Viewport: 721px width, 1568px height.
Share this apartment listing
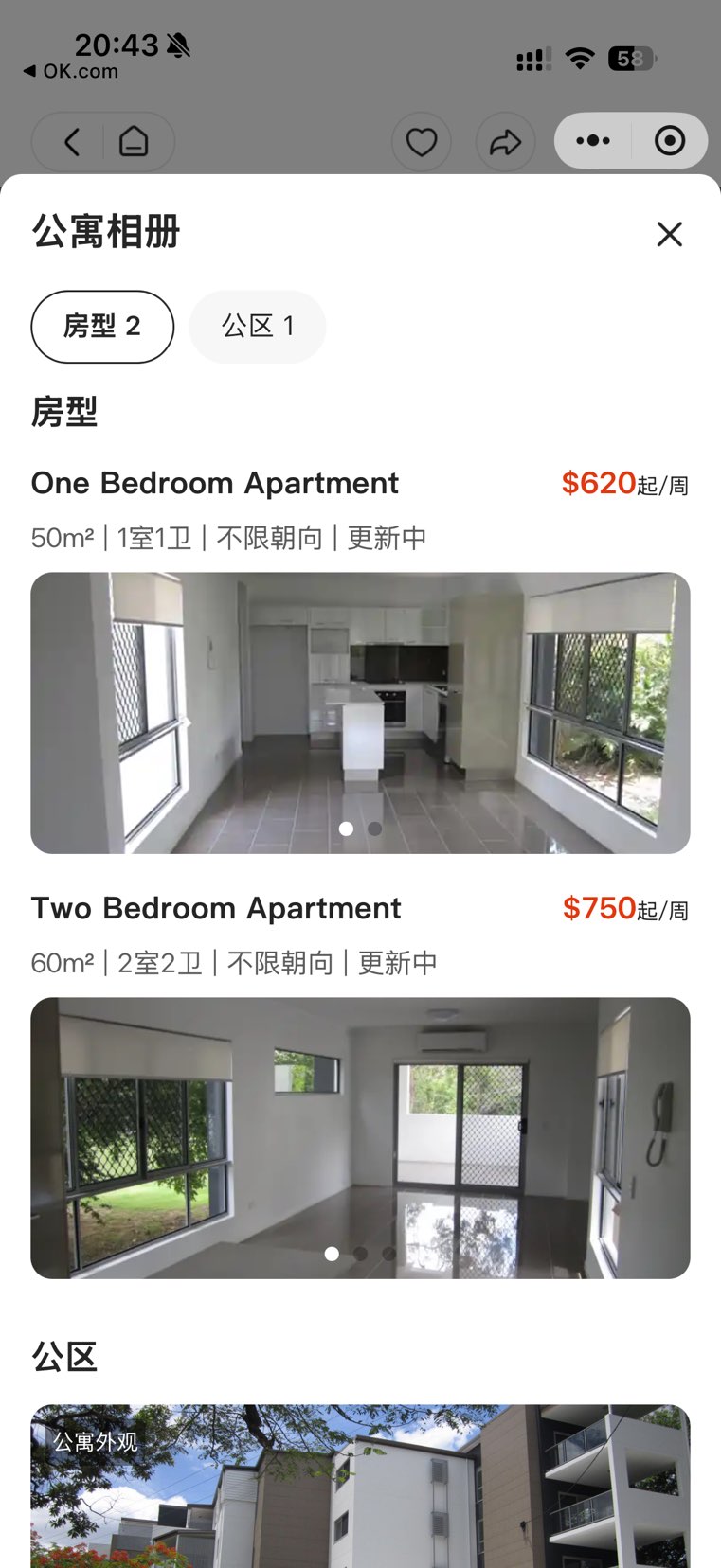505,142
